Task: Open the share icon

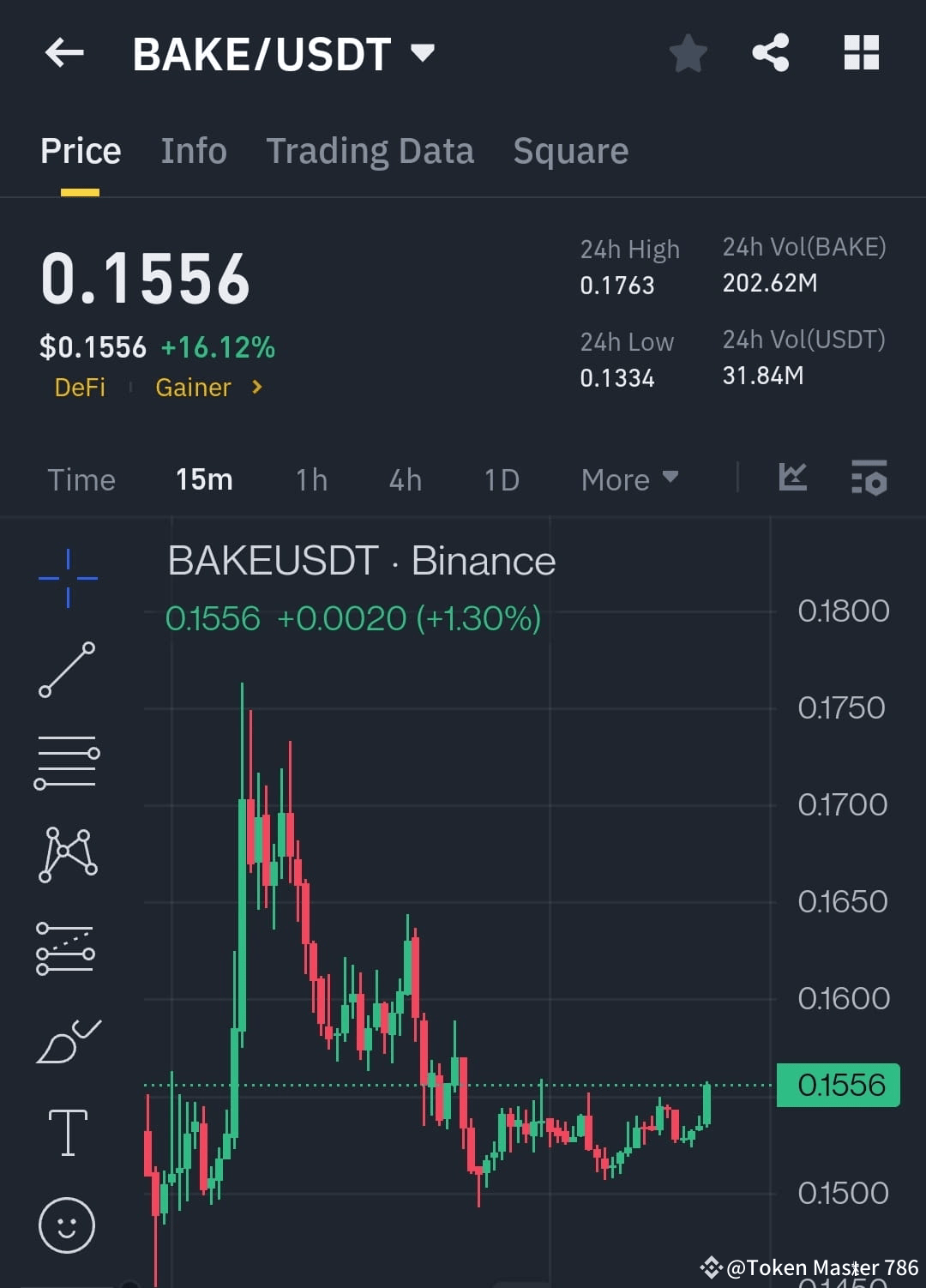Action: tap(769, 53)
